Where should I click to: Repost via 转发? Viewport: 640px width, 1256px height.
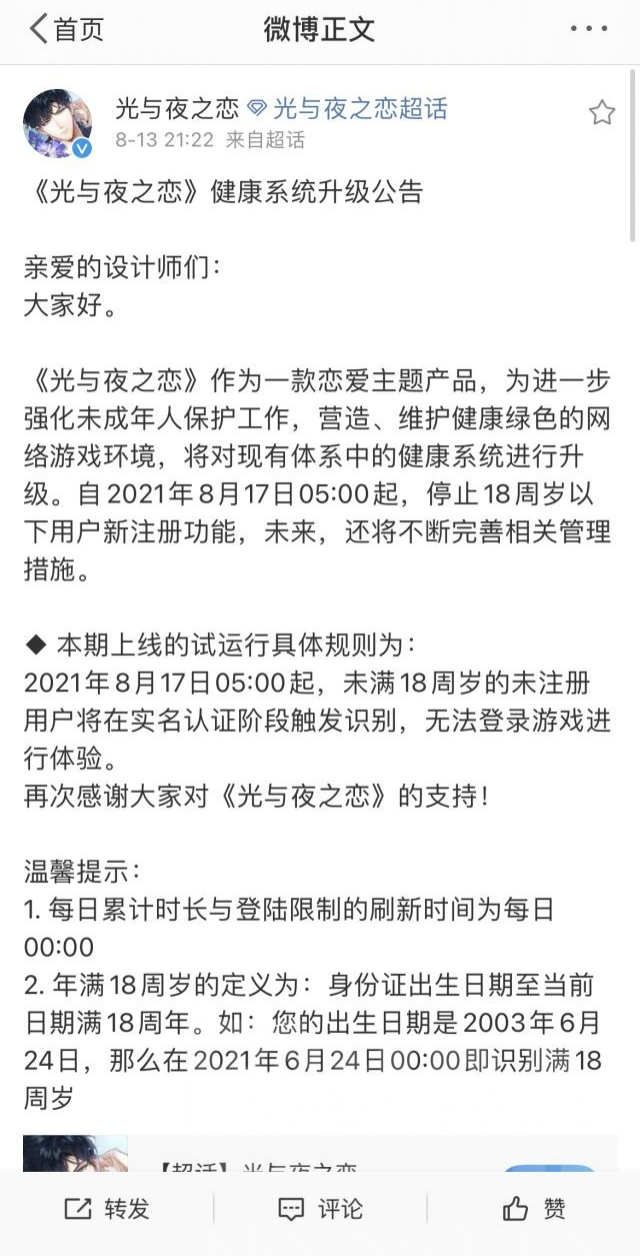(x=107, y=1209)
